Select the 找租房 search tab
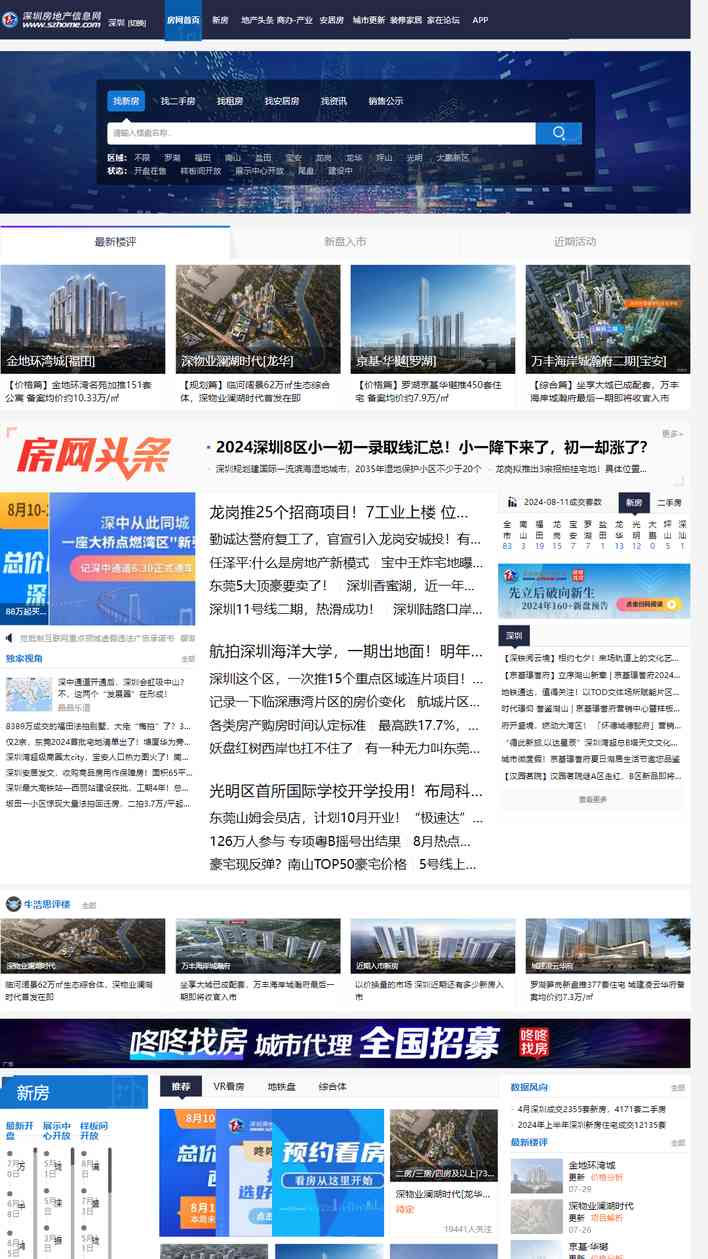Screen dimensions: 708x1259 coord(230,101)
